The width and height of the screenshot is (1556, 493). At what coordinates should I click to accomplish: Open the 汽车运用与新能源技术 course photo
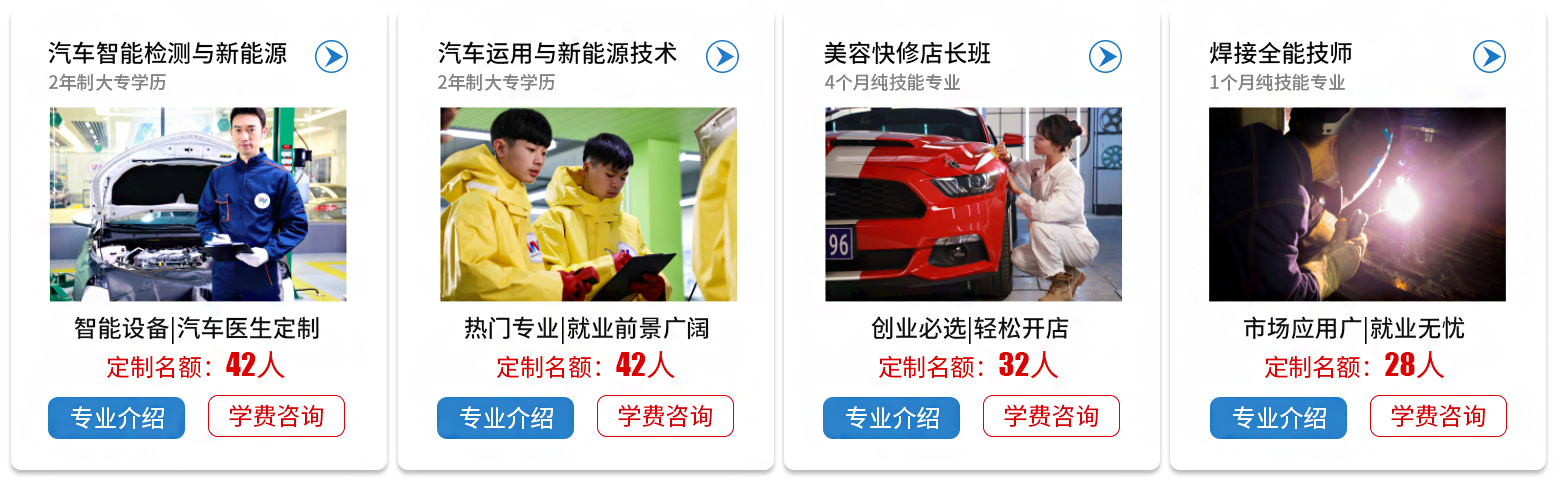coord(588,204)
